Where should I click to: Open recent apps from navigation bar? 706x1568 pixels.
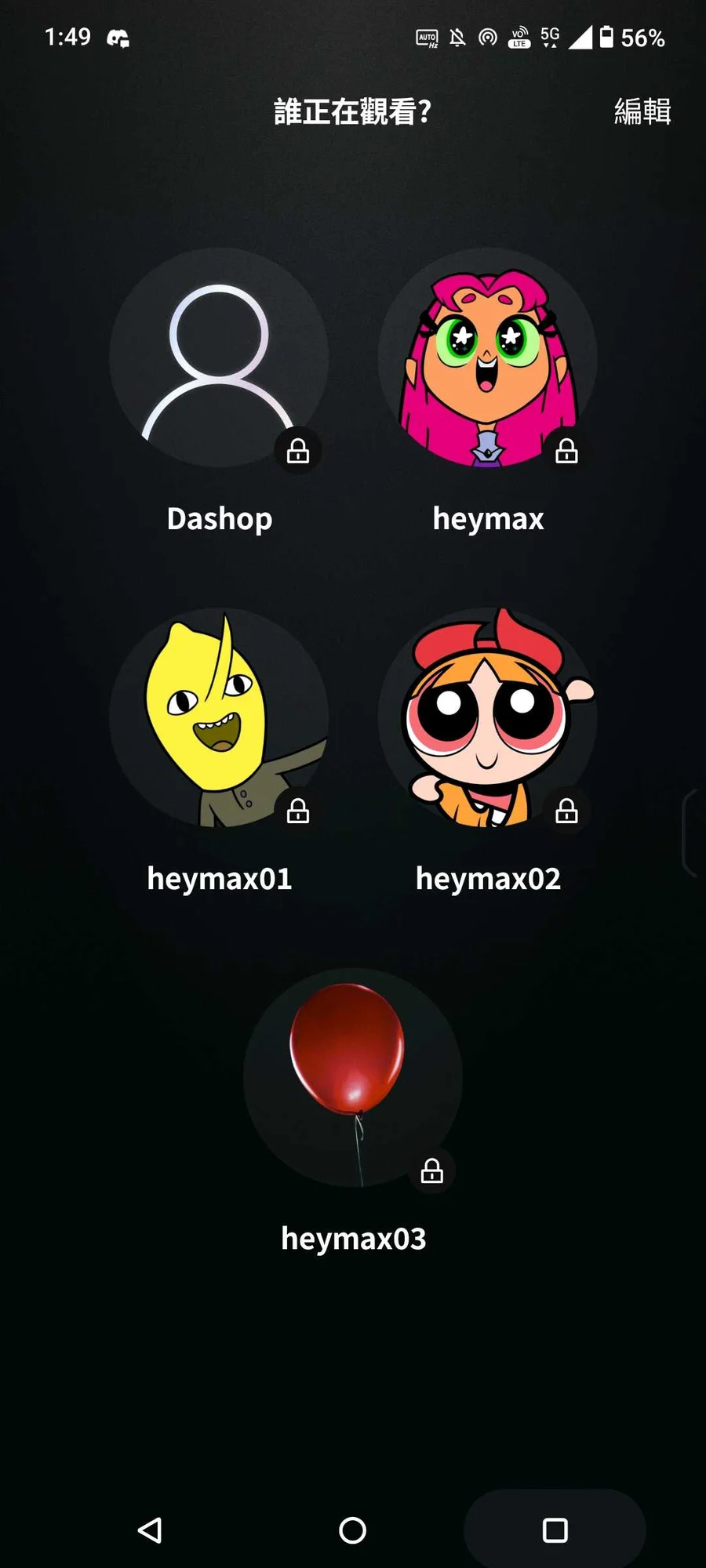[555, 1530]
